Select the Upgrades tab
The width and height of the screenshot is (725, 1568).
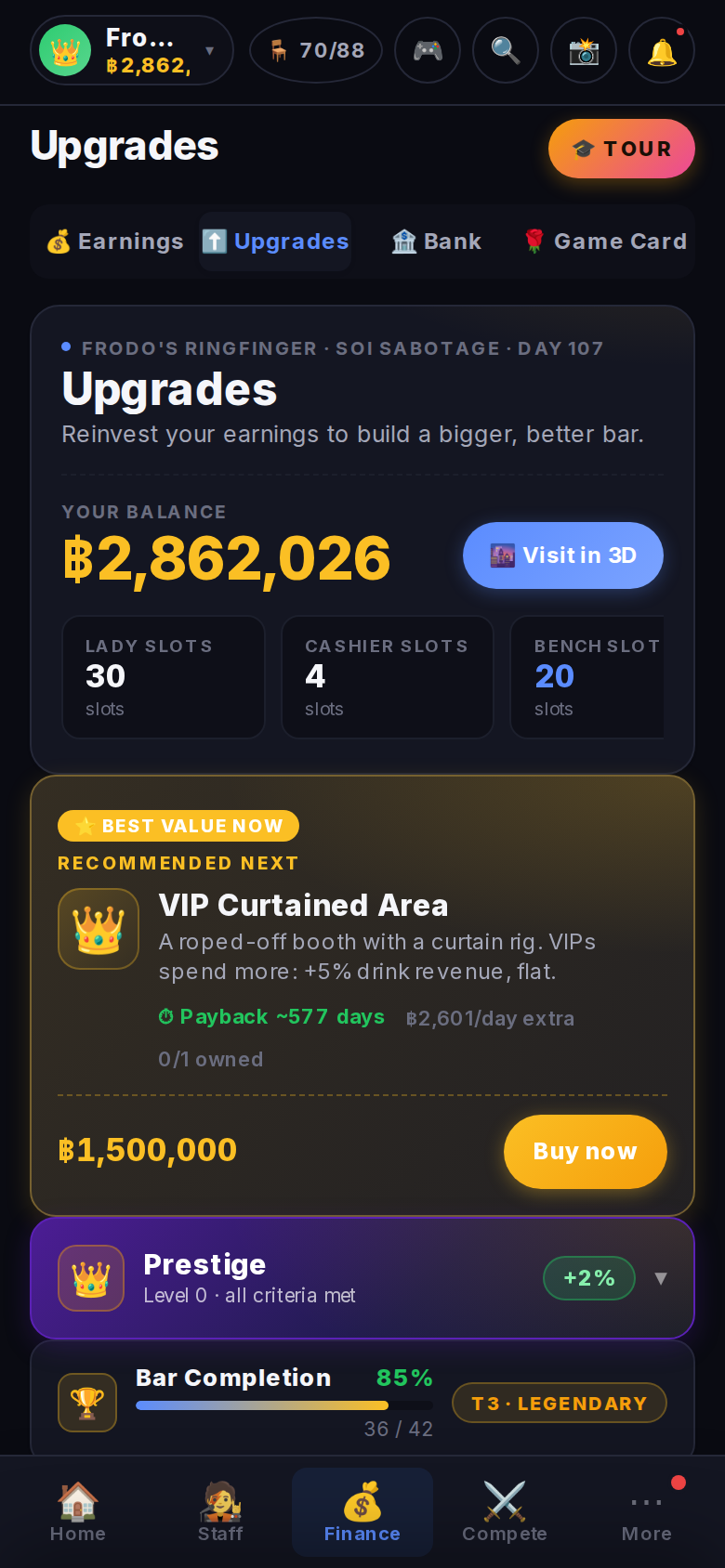click(275, 242)
